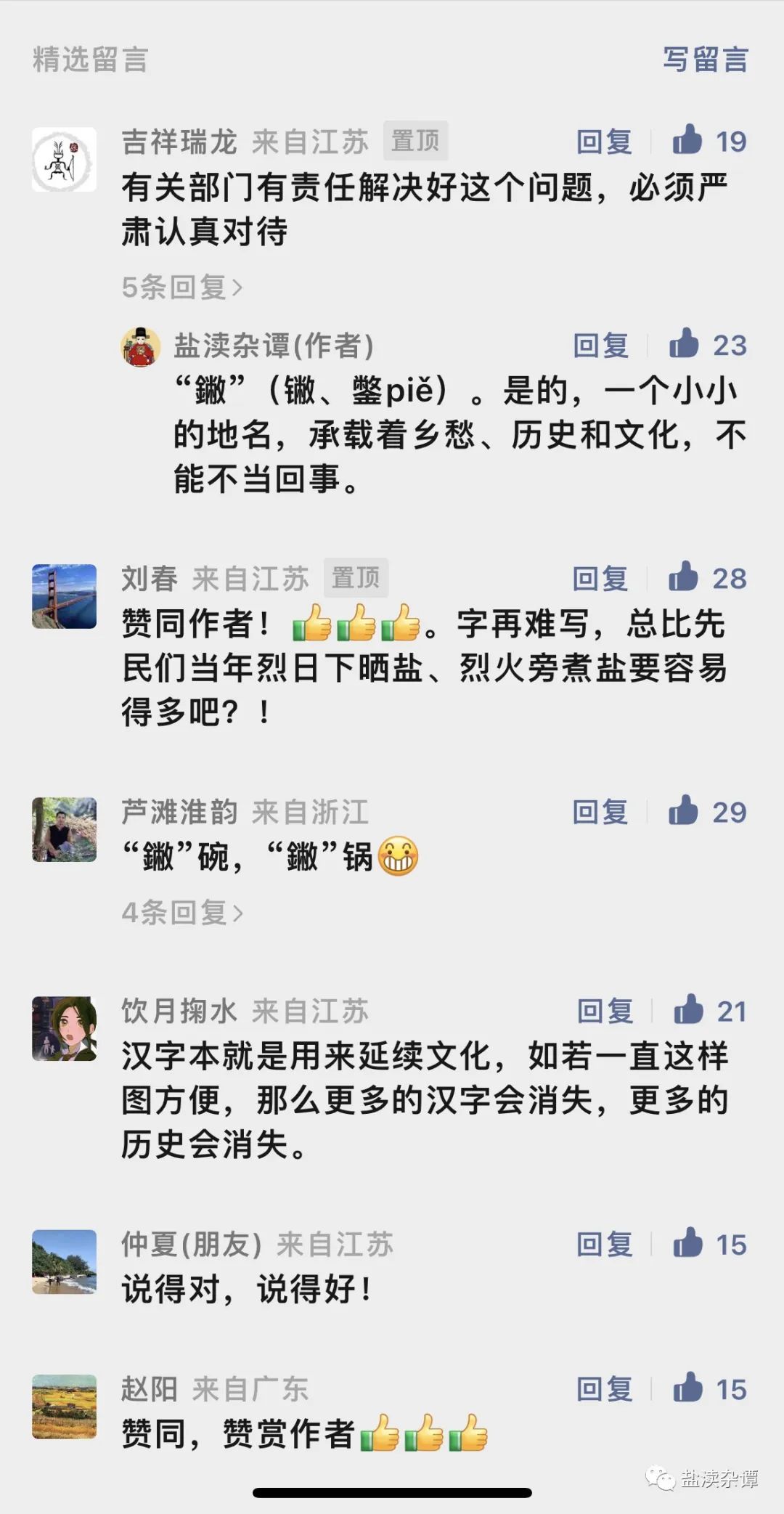
Task: Like 仲夏(朋友)'s comment
Action: coord(688,1242)
